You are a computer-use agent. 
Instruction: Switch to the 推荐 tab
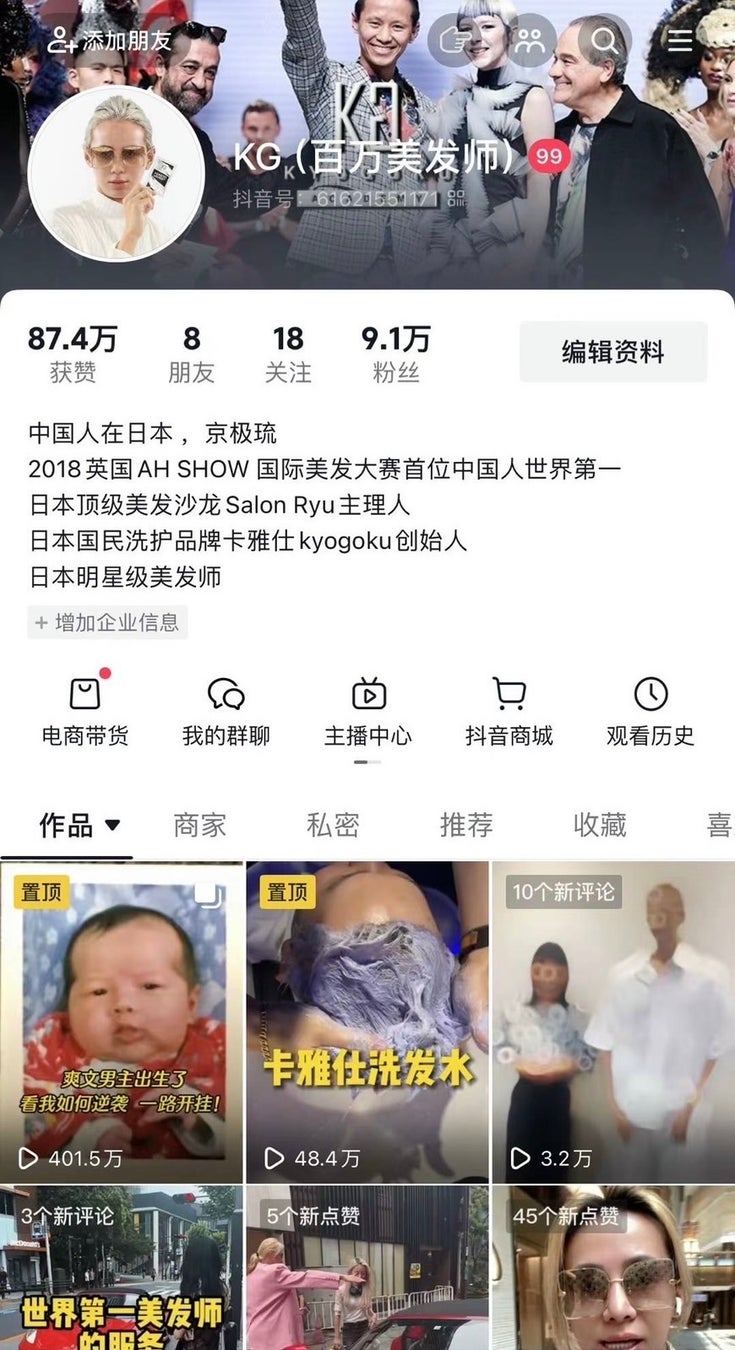coord(466,825)
